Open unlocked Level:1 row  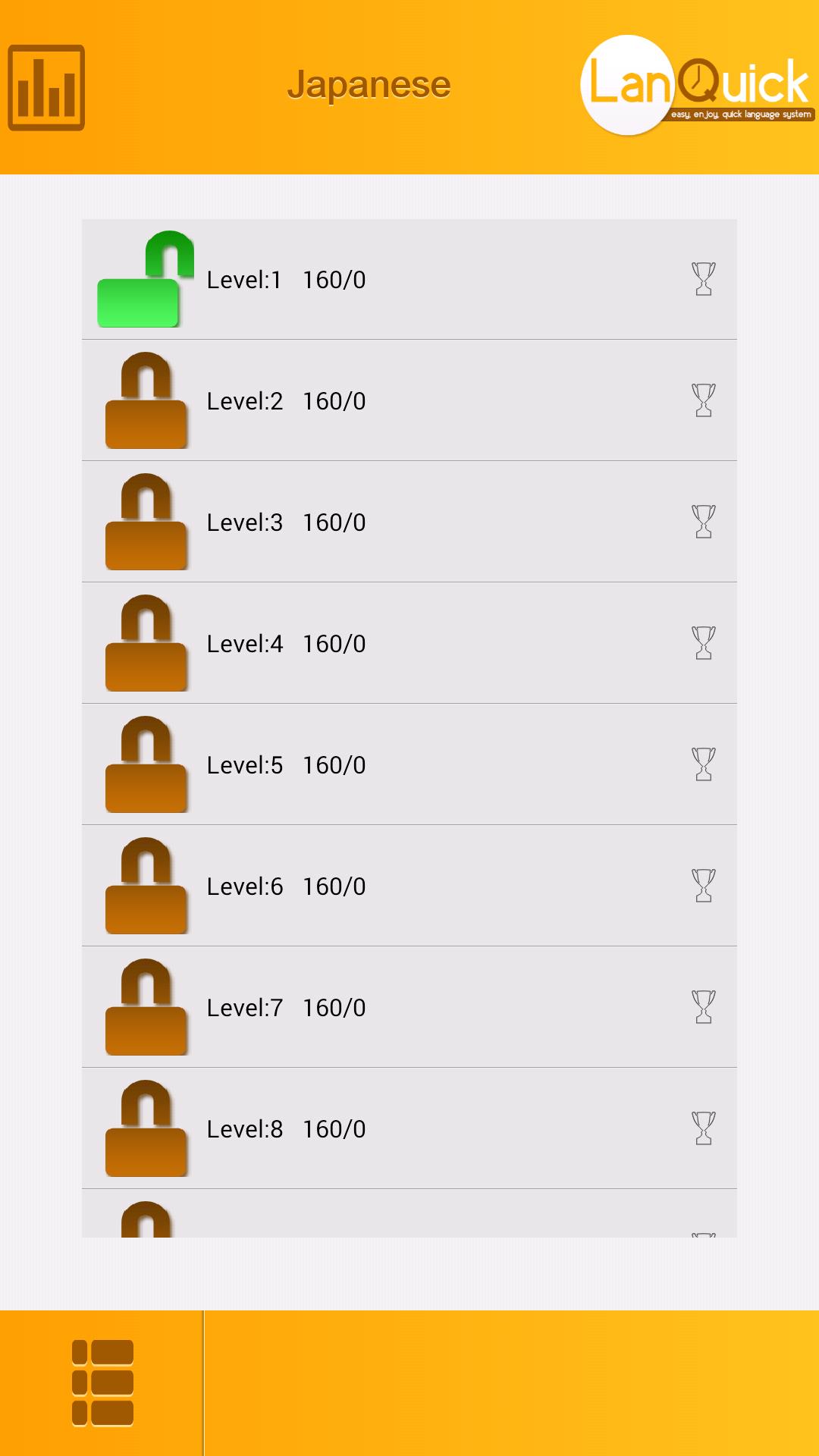tap(409, 280)
